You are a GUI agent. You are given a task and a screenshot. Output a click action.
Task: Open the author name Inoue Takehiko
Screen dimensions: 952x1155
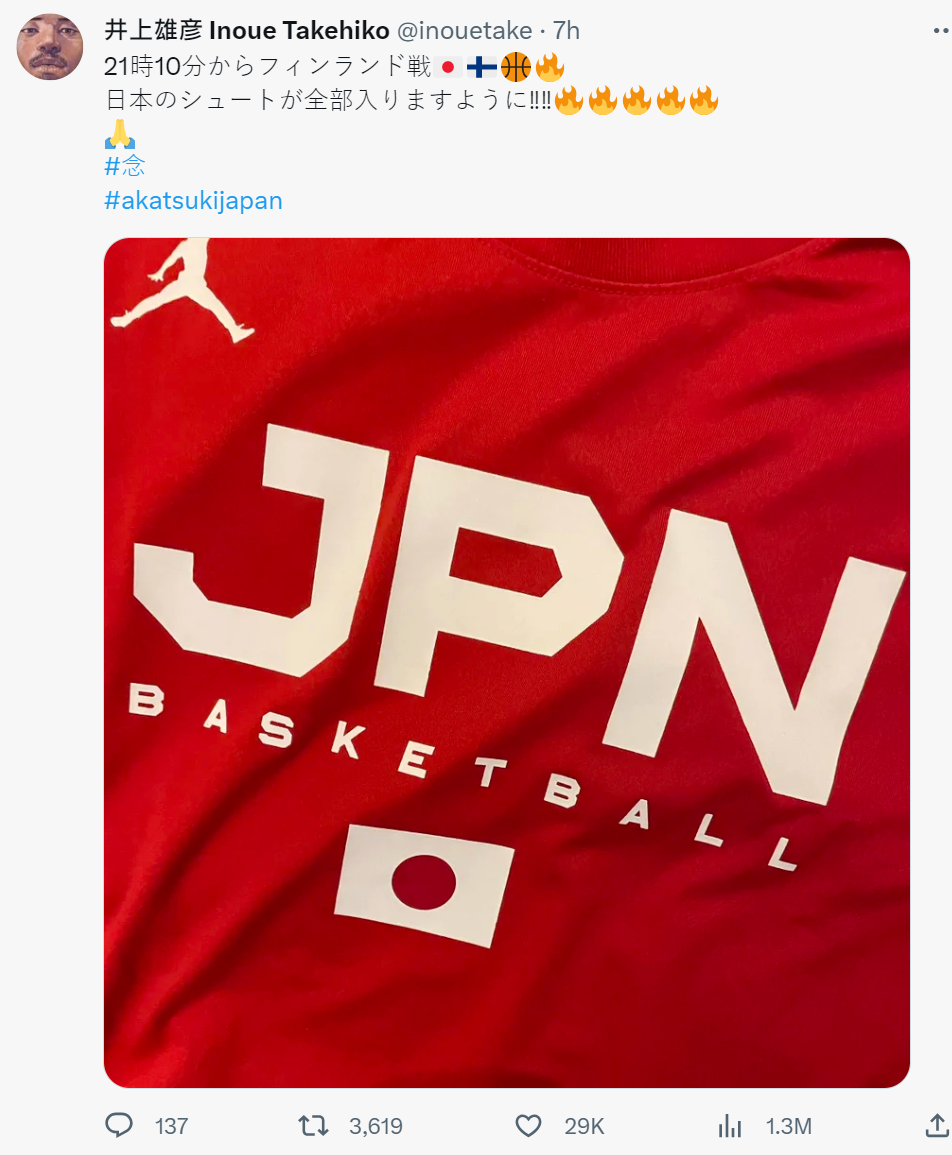[x=246, y=31]
